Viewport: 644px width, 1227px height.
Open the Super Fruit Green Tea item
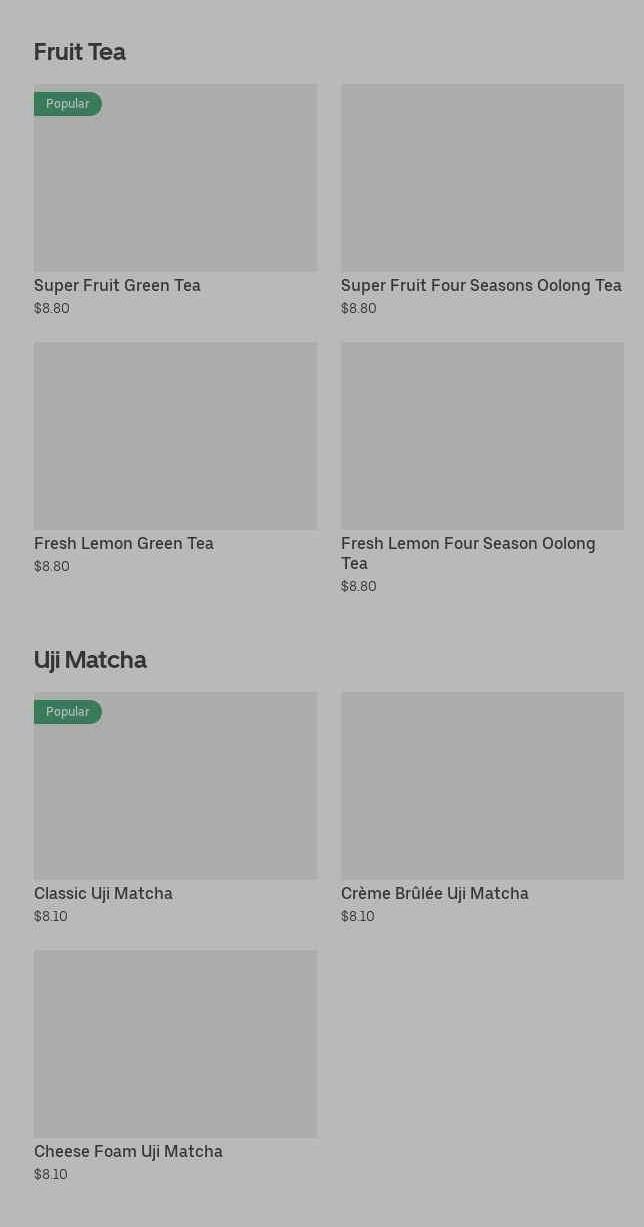[175, 201]
